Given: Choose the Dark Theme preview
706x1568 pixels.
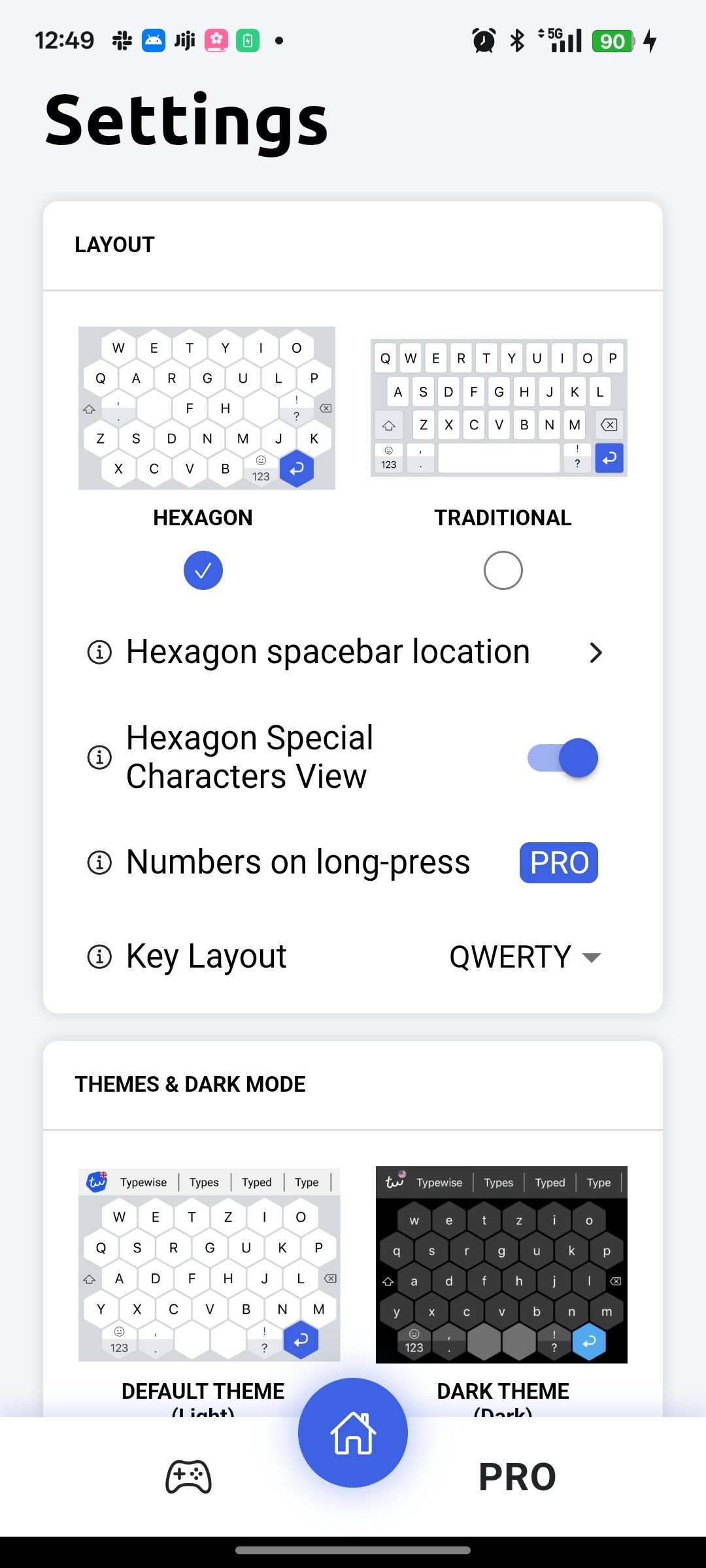Looking at the screenshot, I should [501, 1265].
